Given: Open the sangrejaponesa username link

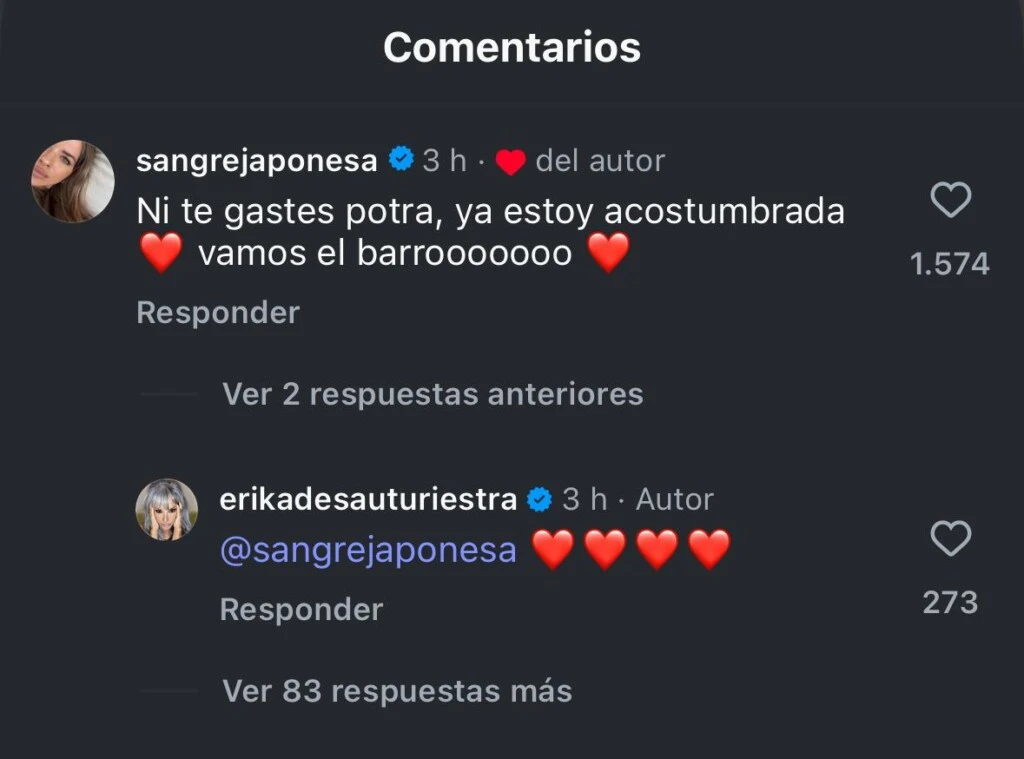Looking at the screenshot, I should click(256, 161).
